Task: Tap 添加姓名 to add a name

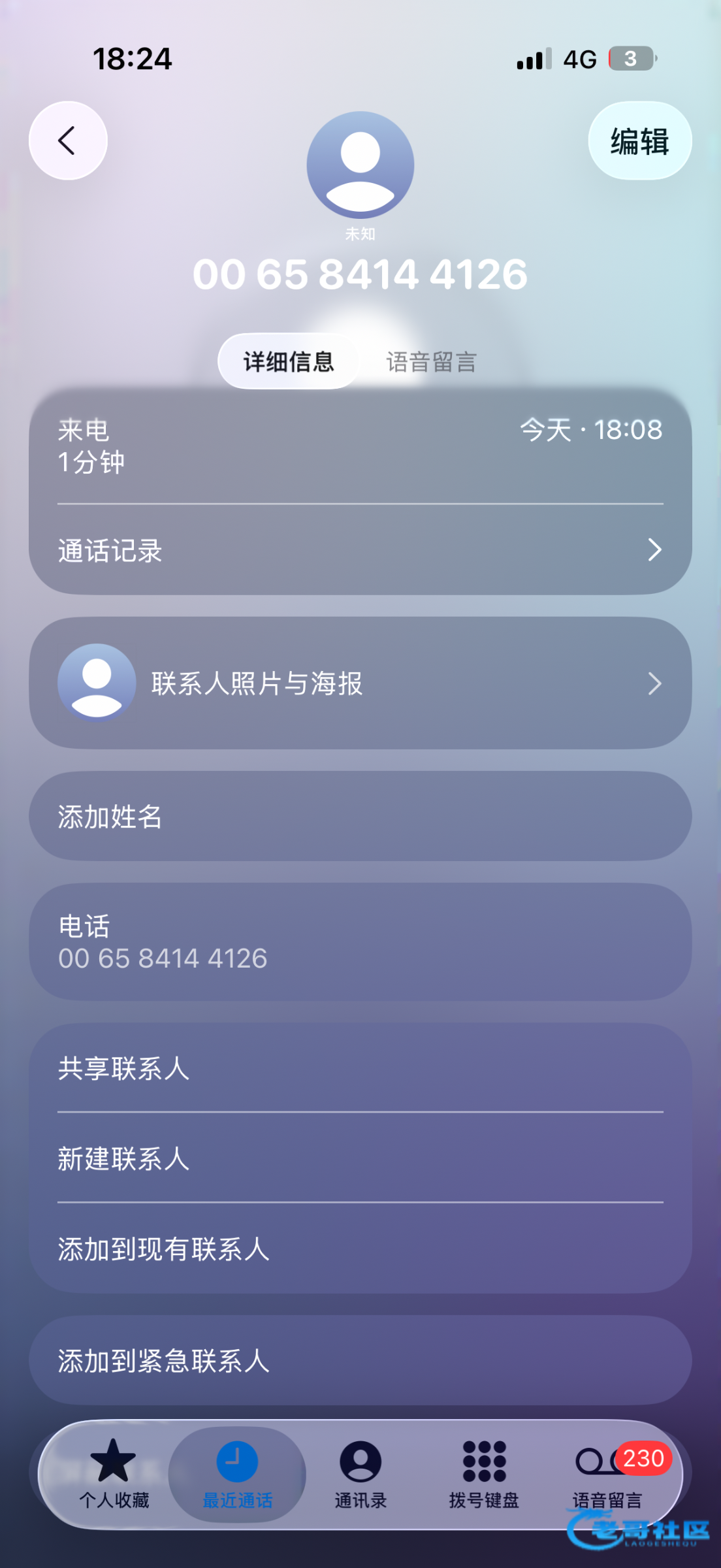Action: (x=360, y=817)
